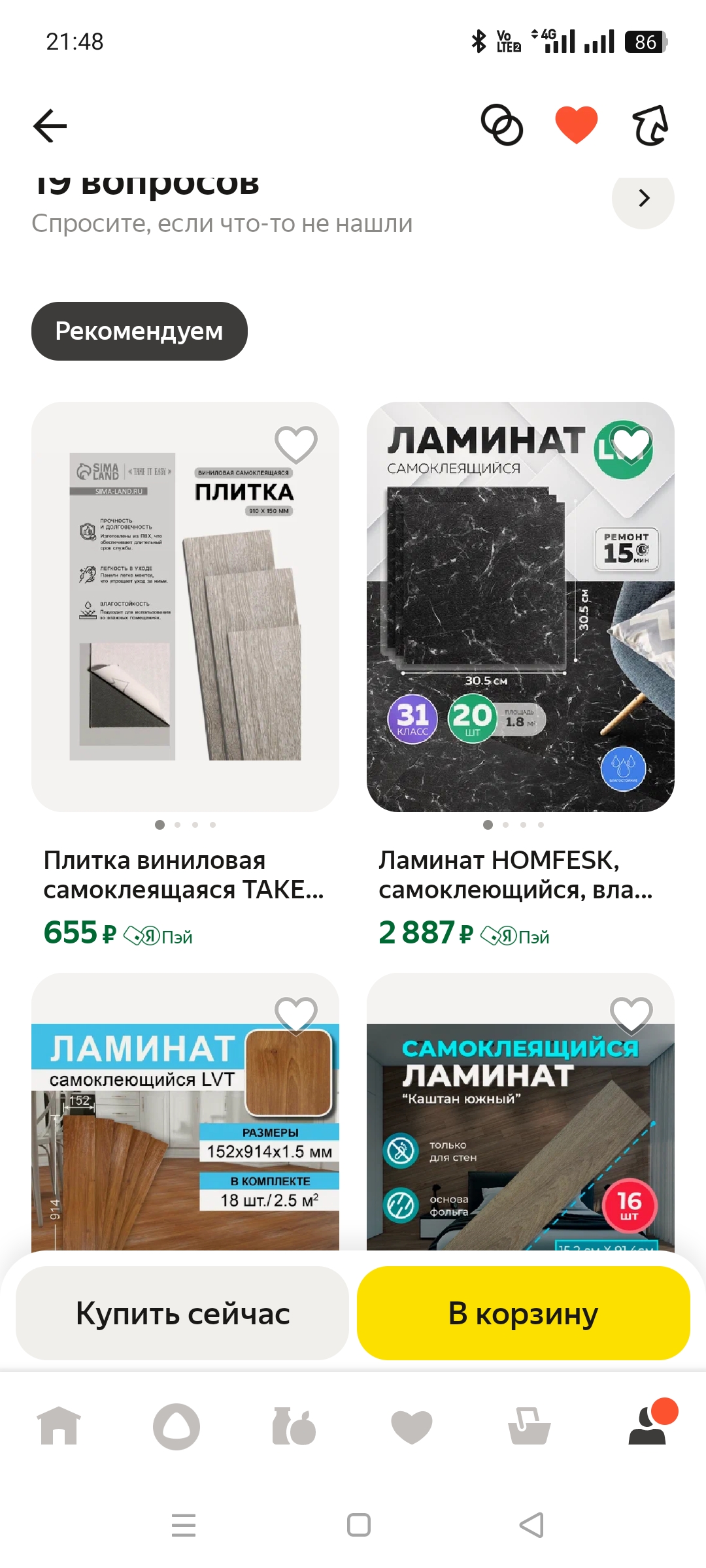Go to the home tab
The image size is (706, 1568).
[x=59, y=1426]
